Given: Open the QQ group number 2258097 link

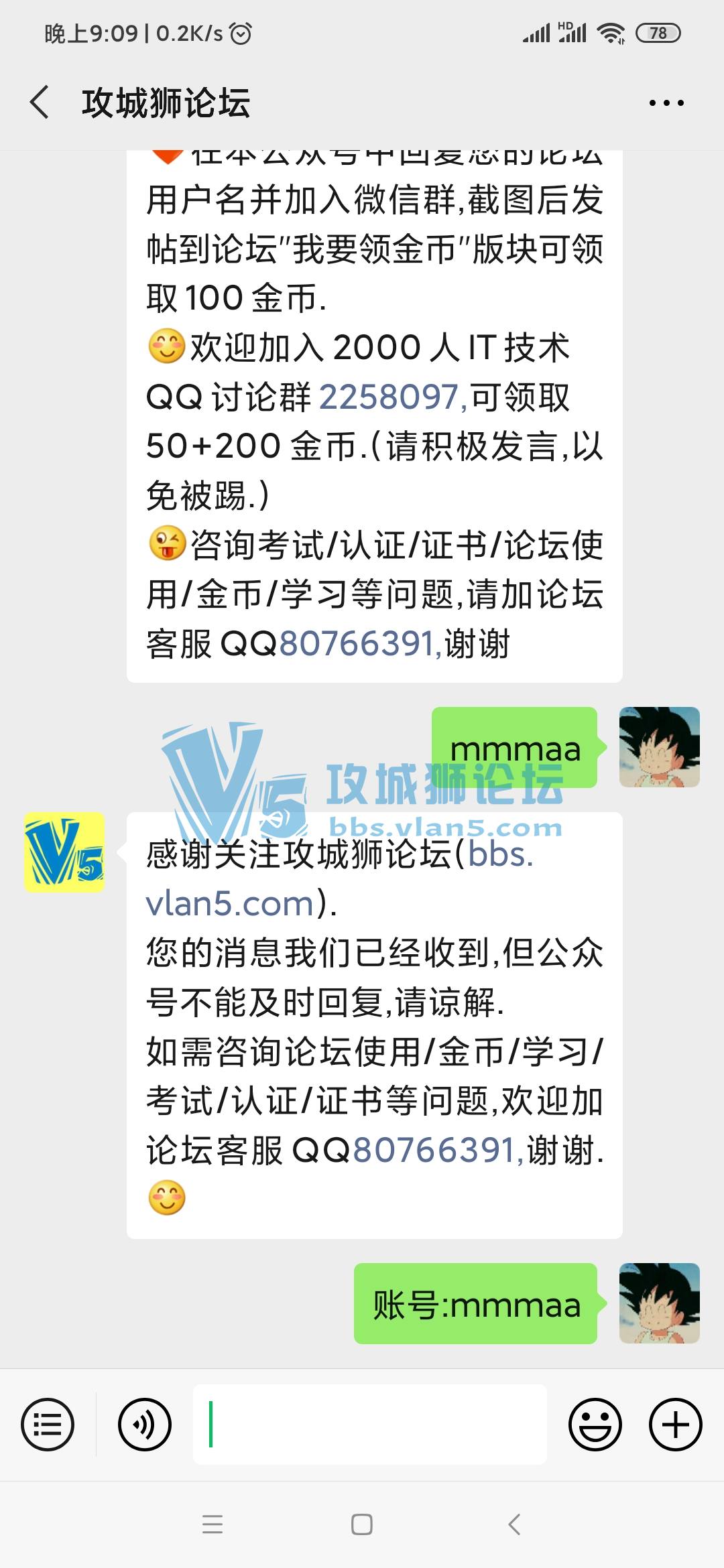Looking at the screenshot, I should click(x=389, y=397).
